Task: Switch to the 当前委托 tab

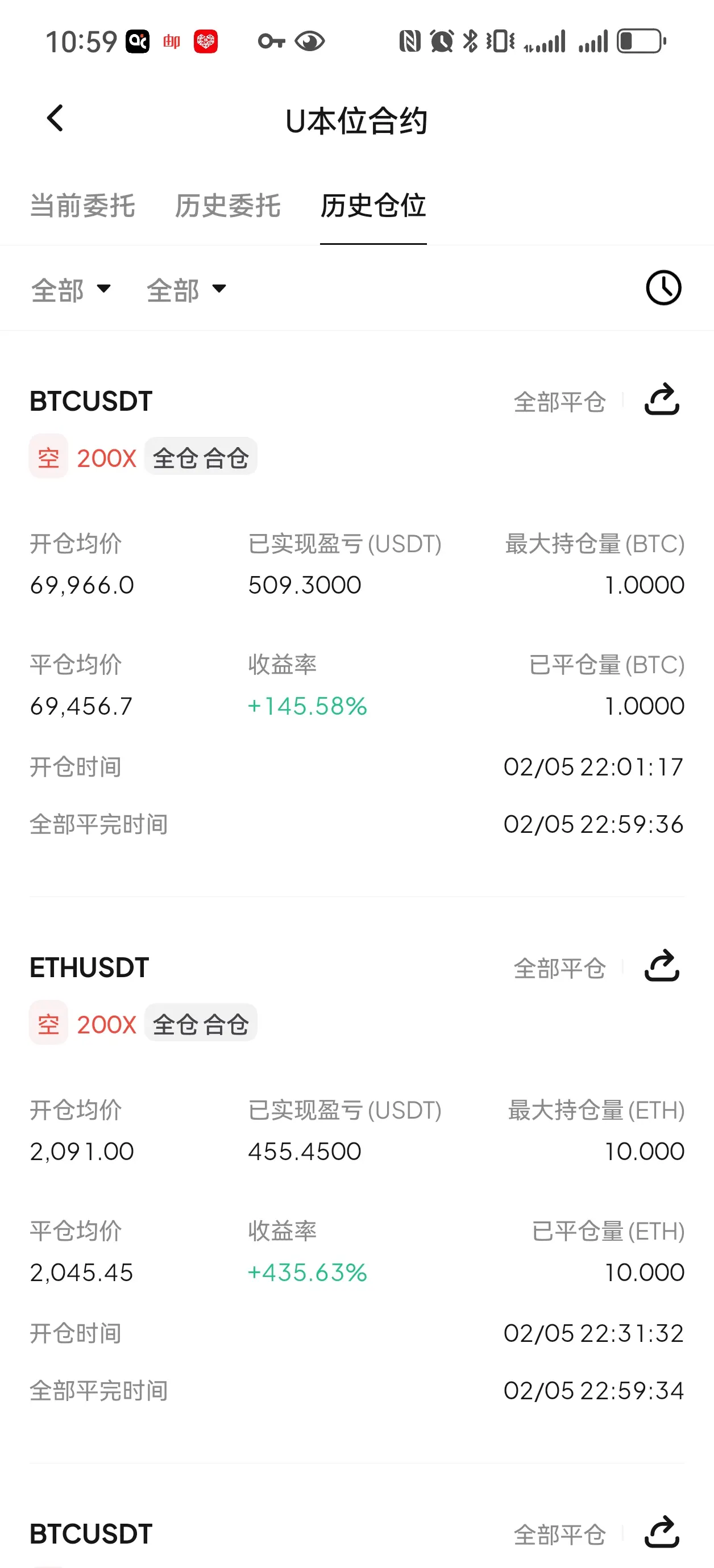Action: 83,206
